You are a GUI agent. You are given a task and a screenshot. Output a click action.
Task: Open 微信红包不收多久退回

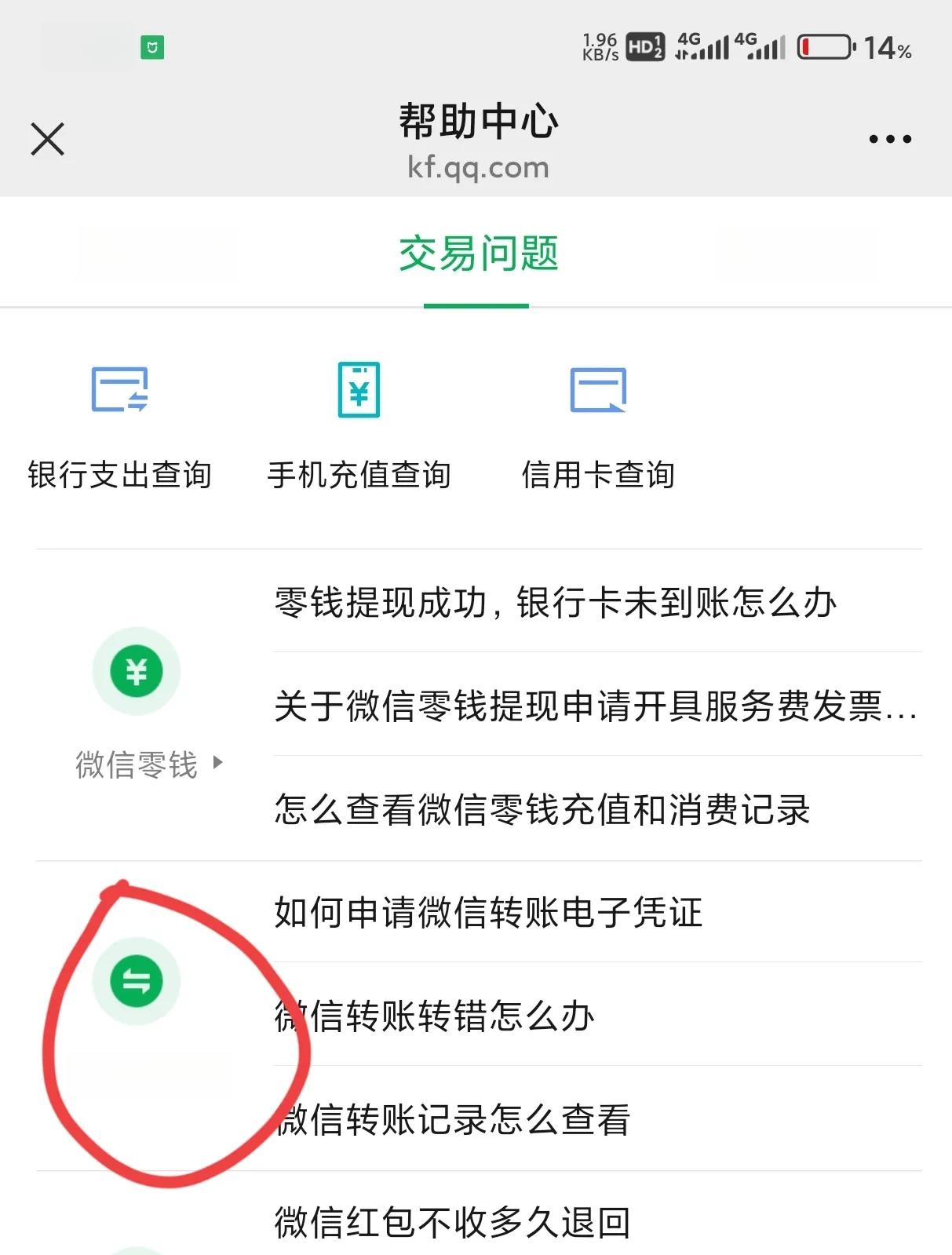tap(453, 1222)
